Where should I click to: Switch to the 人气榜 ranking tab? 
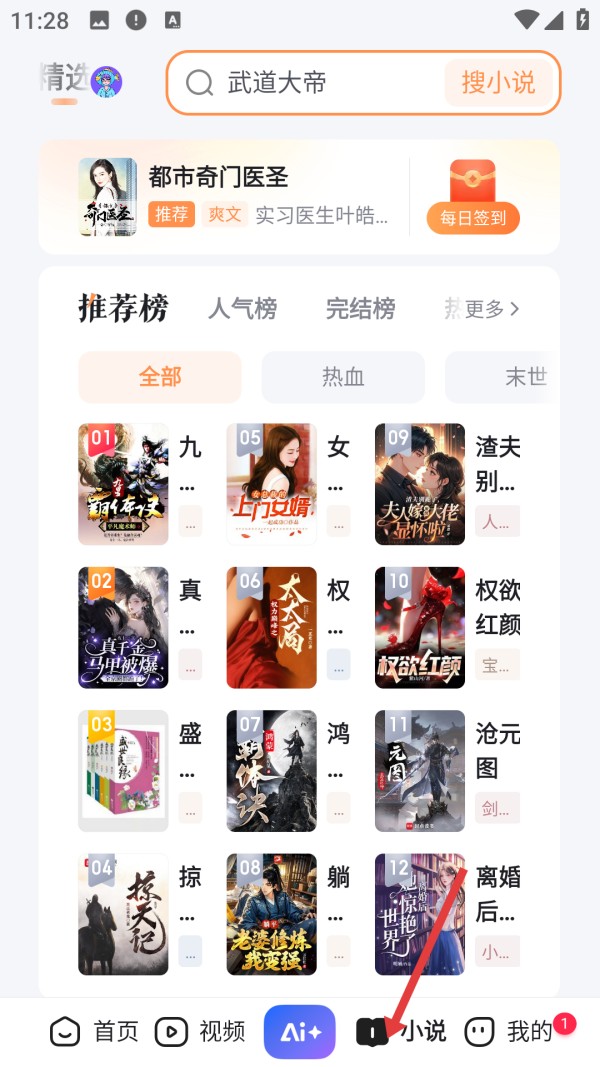(x=242, y=309)
